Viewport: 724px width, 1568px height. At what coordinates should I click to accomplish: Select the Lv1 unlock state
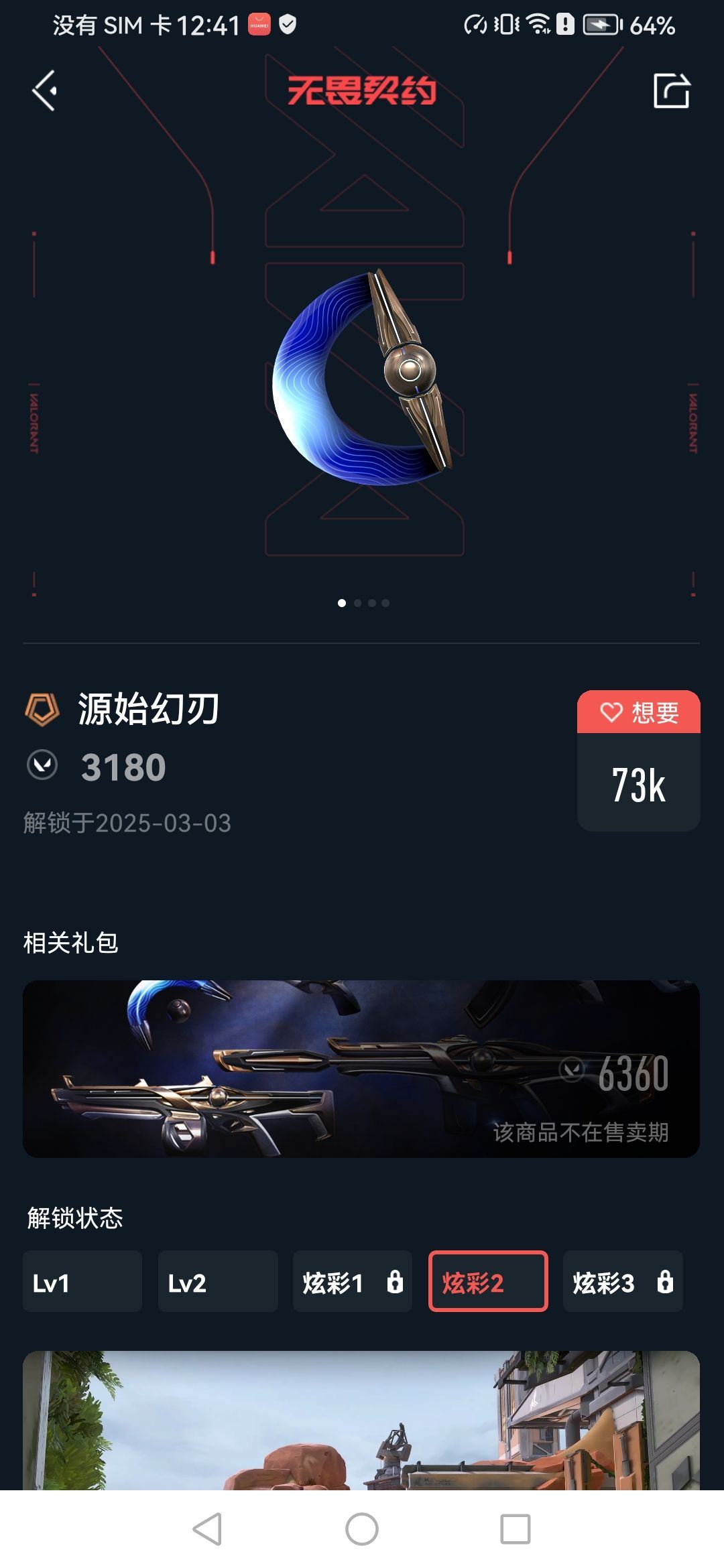pos(82,1281)
